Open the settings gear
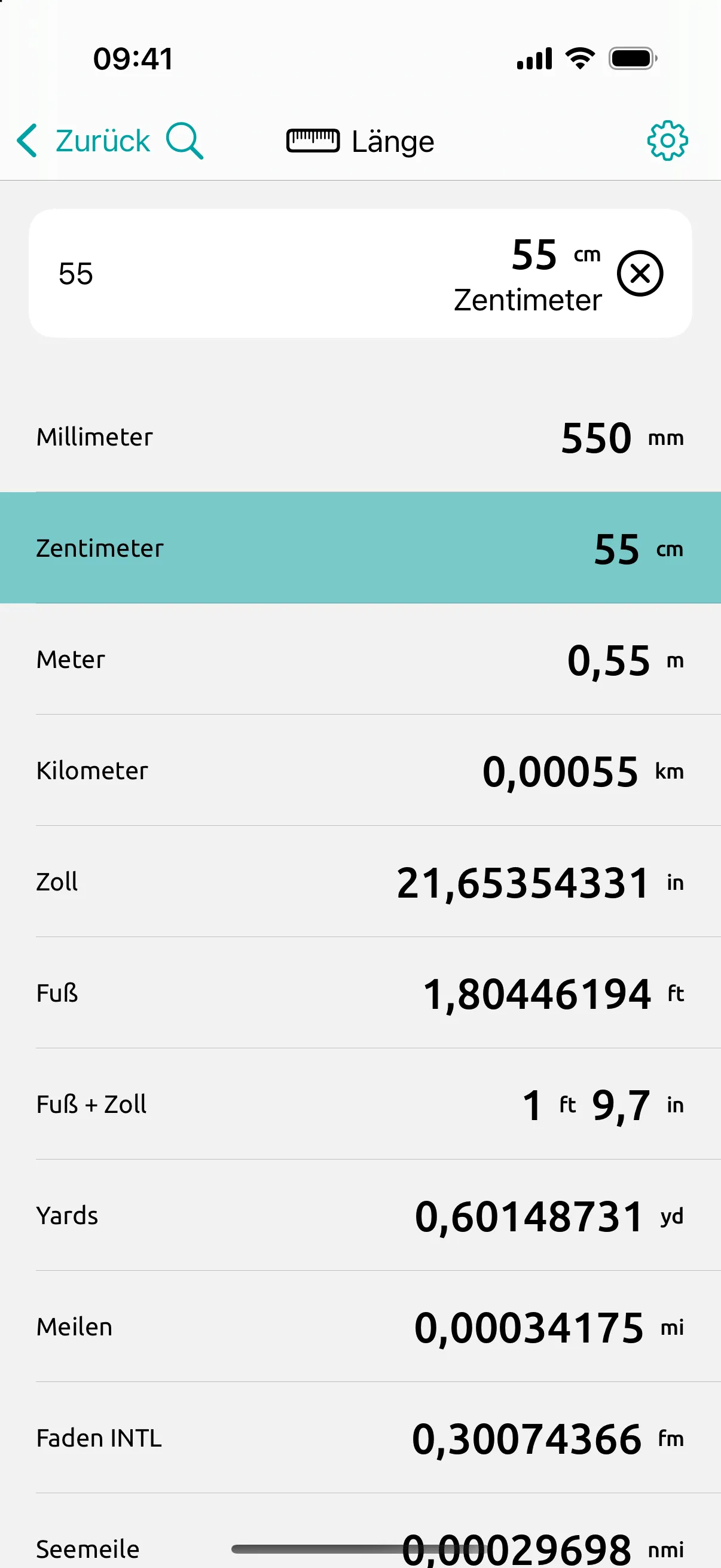 (667, 141)
